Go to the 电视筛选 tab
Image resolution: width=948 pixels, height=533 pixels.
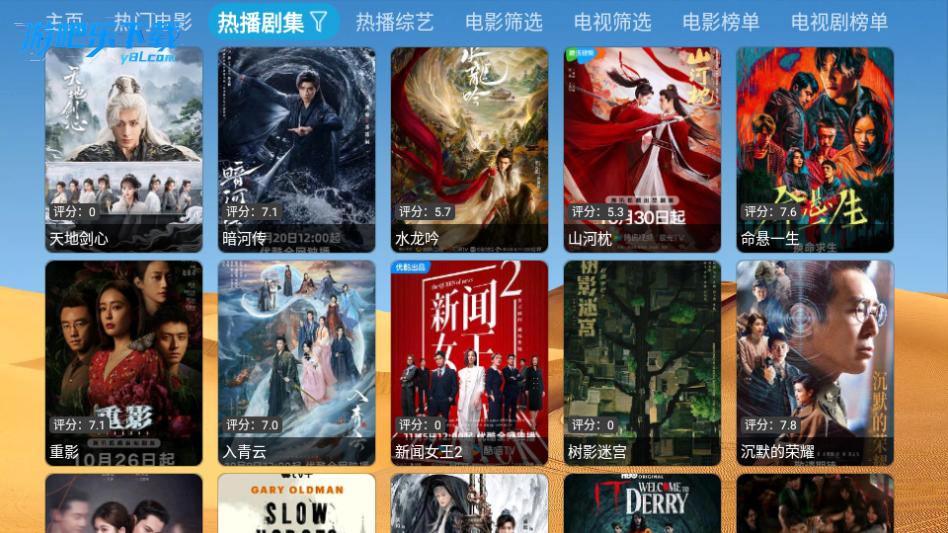pos(612,21)
